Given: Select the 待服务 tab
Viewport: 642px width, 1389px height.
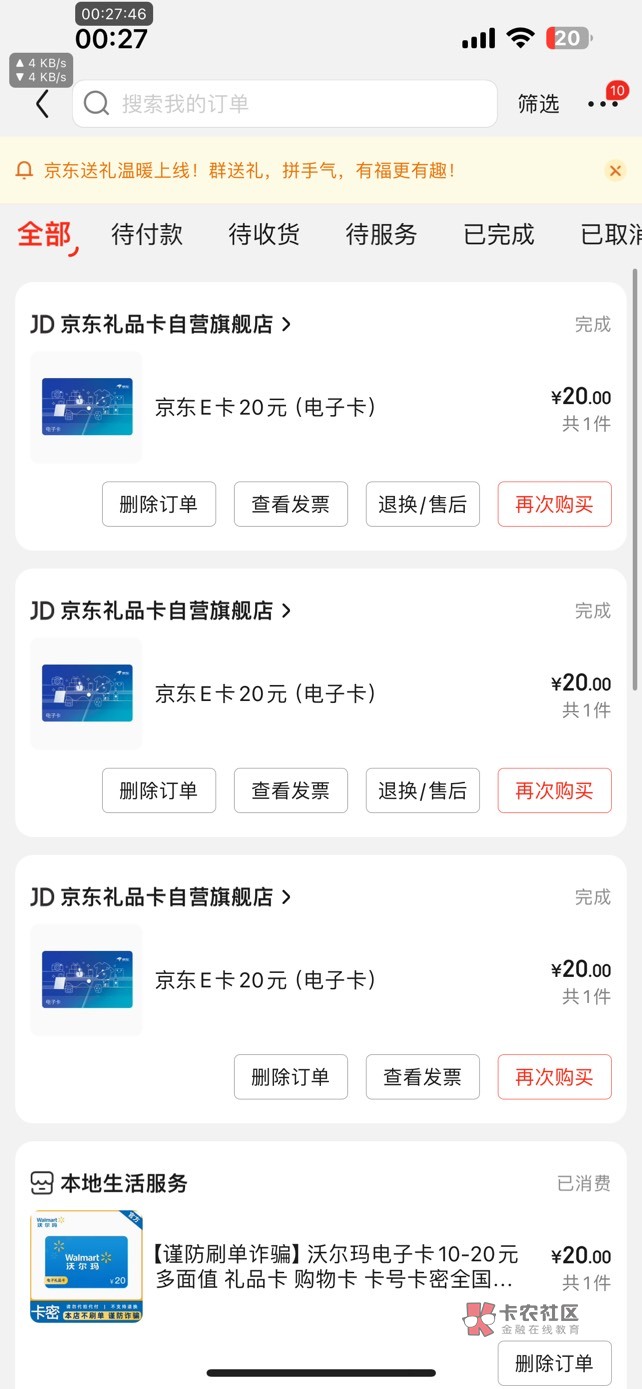Looking at the screenshot, I should 381,235.
